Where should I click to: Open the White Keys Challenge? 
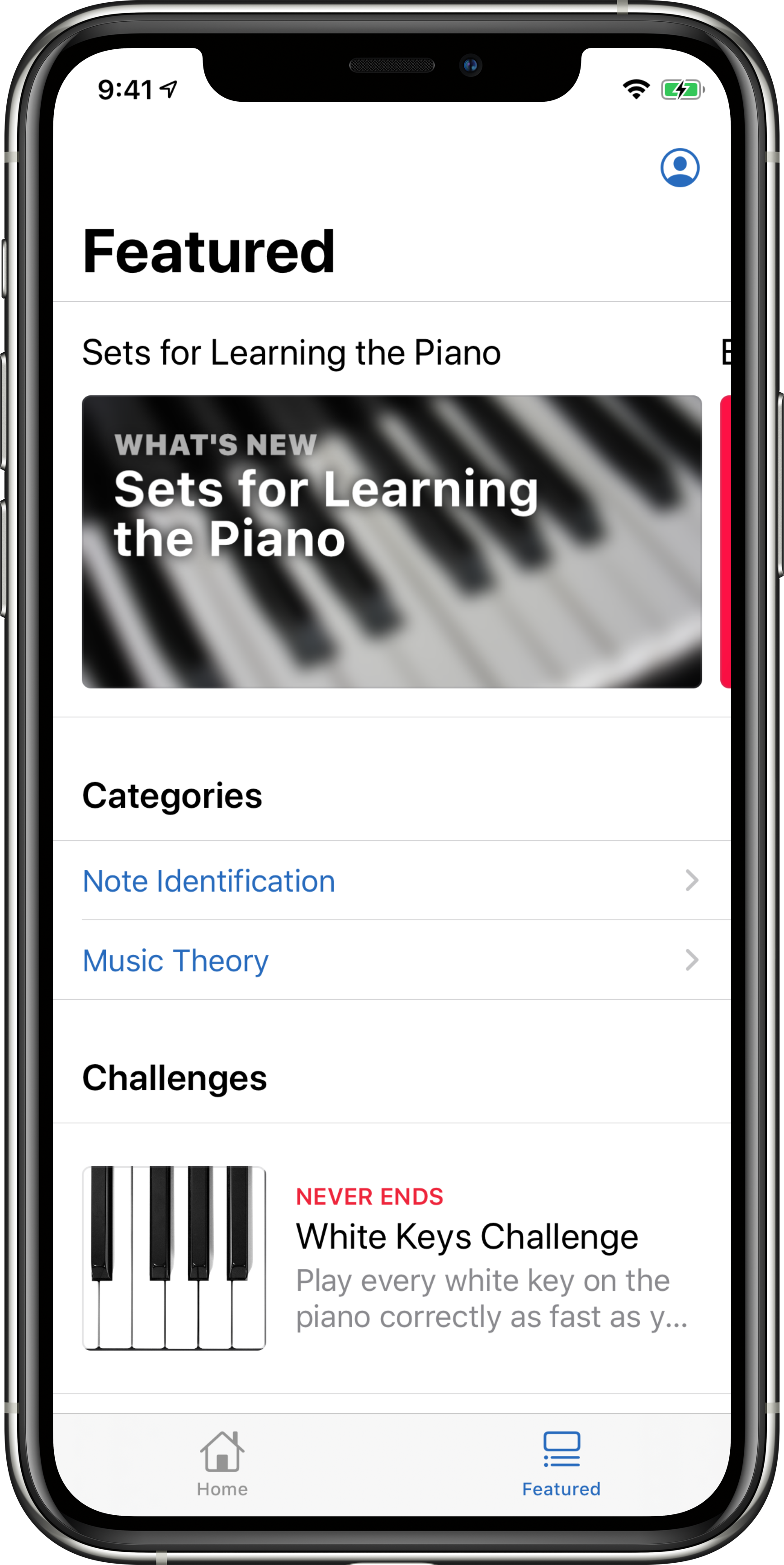point(391,1257)
